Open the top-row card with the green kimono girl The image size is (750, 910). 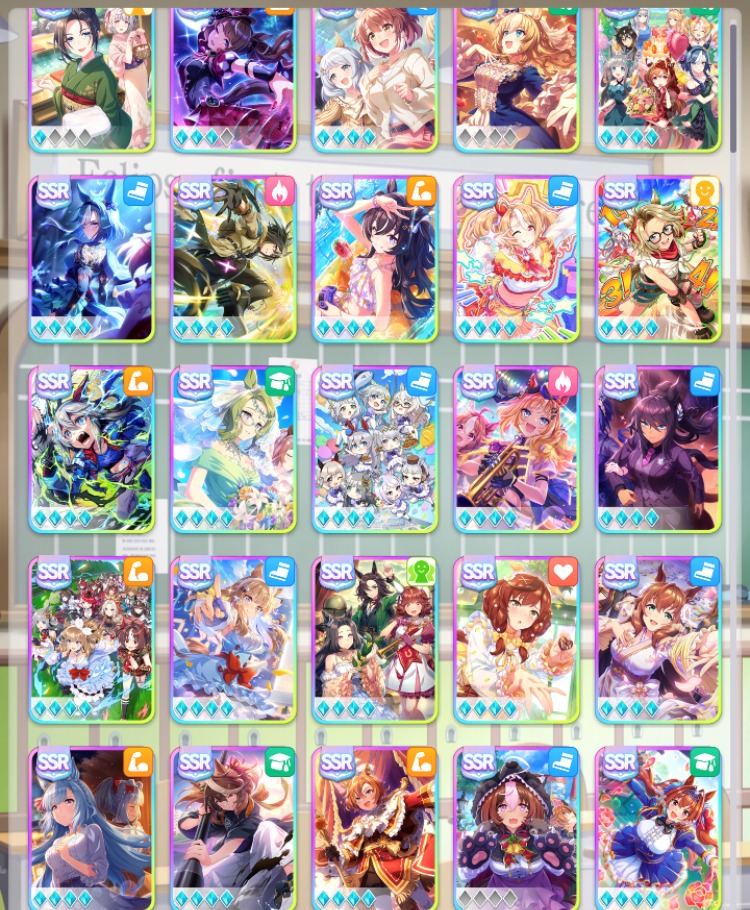[x=91, y=80]
